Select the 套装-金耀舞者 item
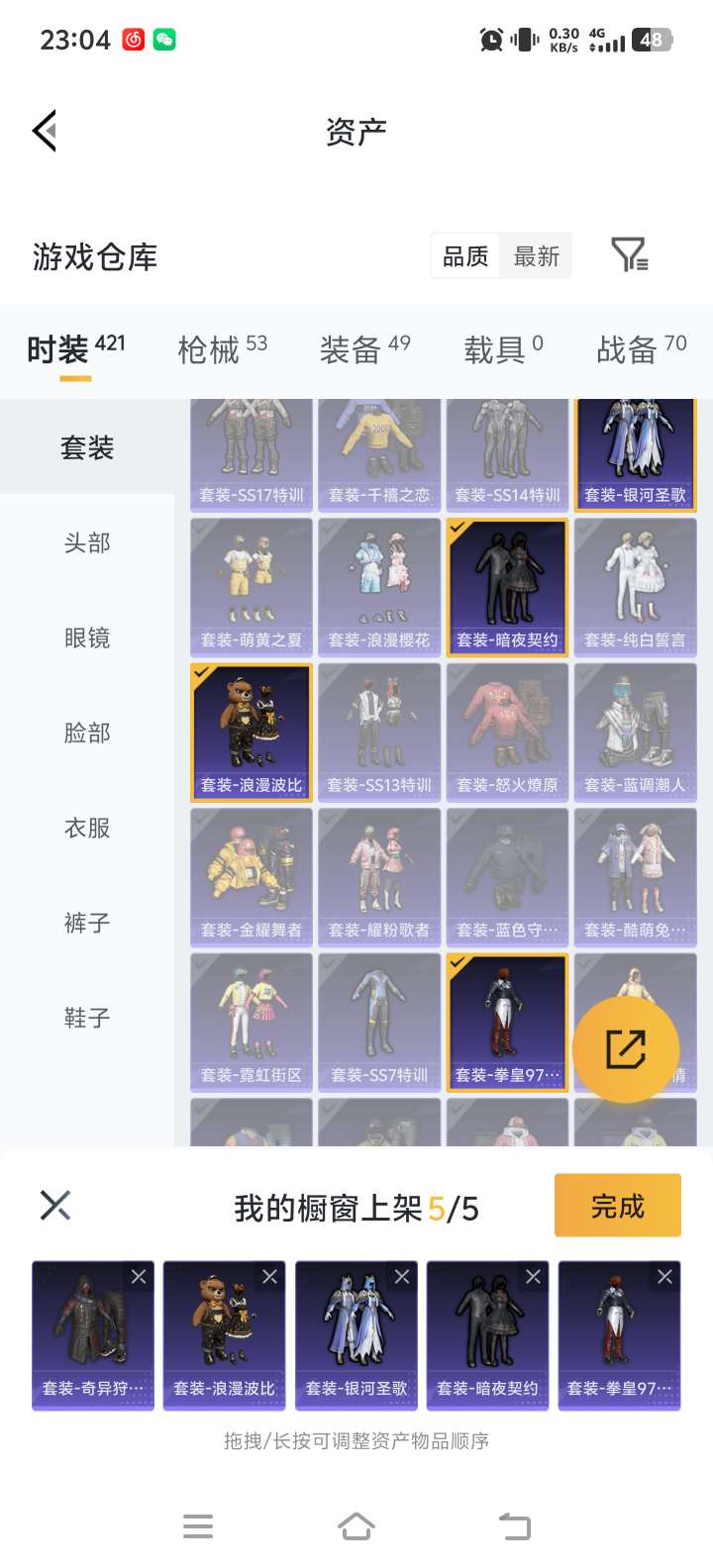 (x=252, y=877)
